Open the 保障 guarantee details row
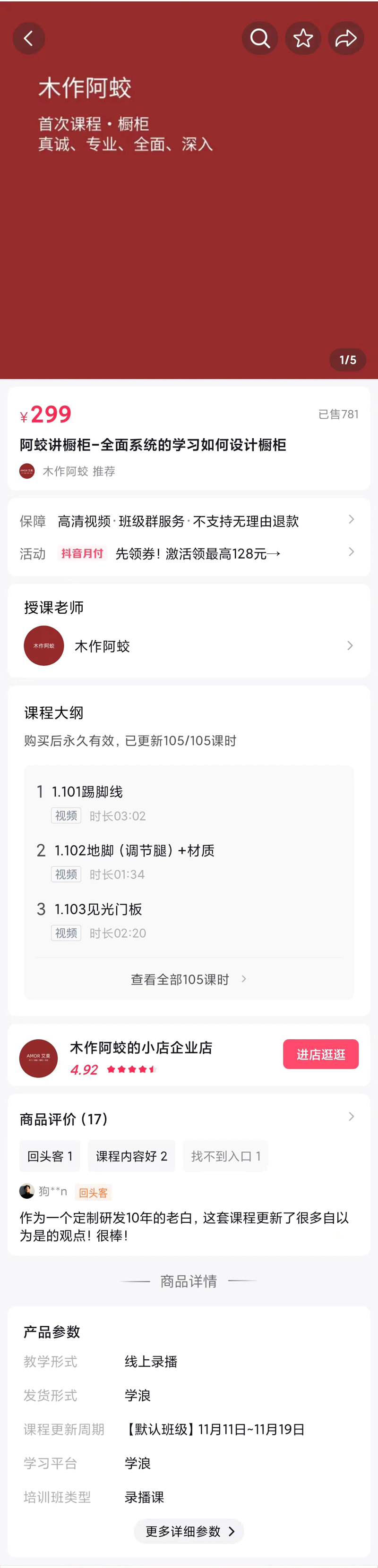This screenshot has width=378, height=1568. coord(189,521)
